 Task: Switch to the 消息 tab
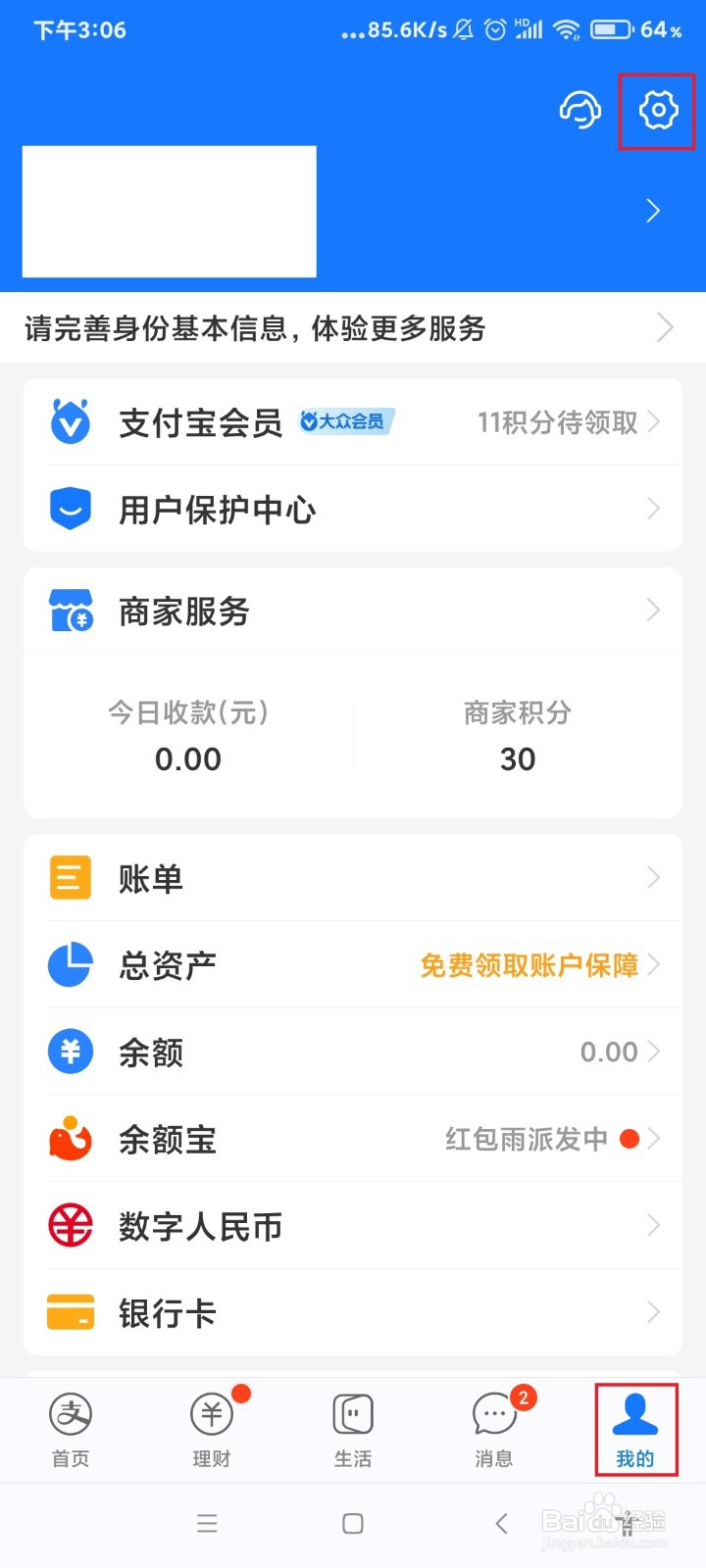494,1430
